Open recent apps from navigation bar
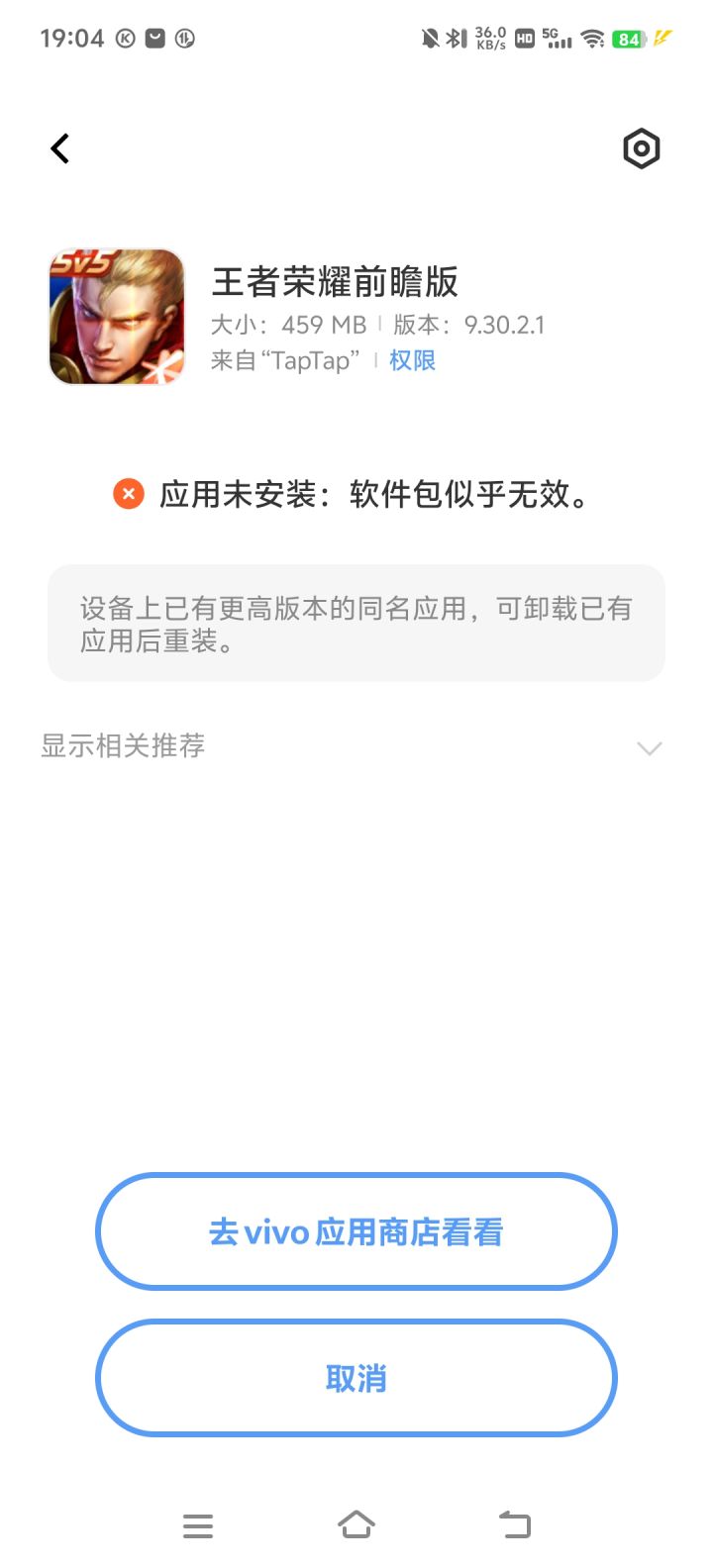Image resolution: width=713 pixels, height=1568 pixels. [198, 1525]
